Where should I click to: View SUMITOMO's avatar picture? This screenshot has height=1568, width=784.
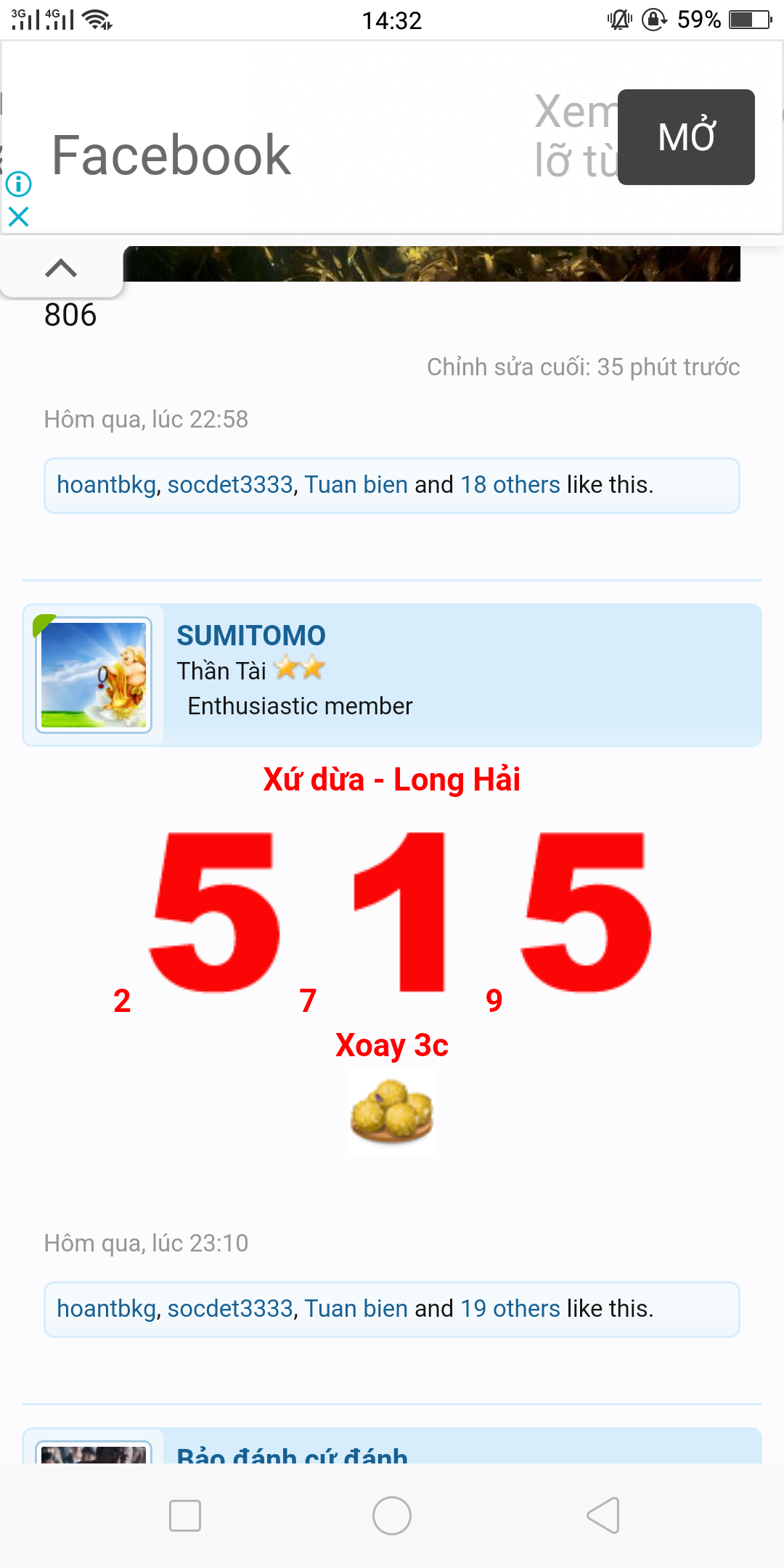coord(94,675)
